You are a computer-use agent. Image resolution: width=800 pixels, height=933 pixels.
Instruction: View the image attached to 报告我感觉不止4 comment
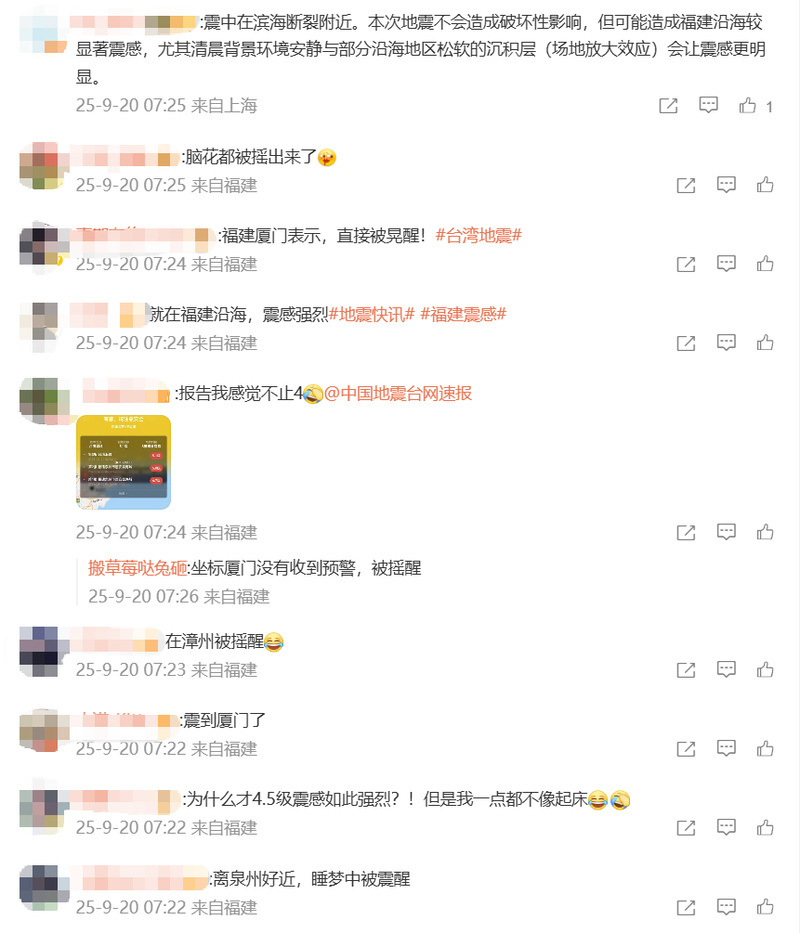coord(123,462)
